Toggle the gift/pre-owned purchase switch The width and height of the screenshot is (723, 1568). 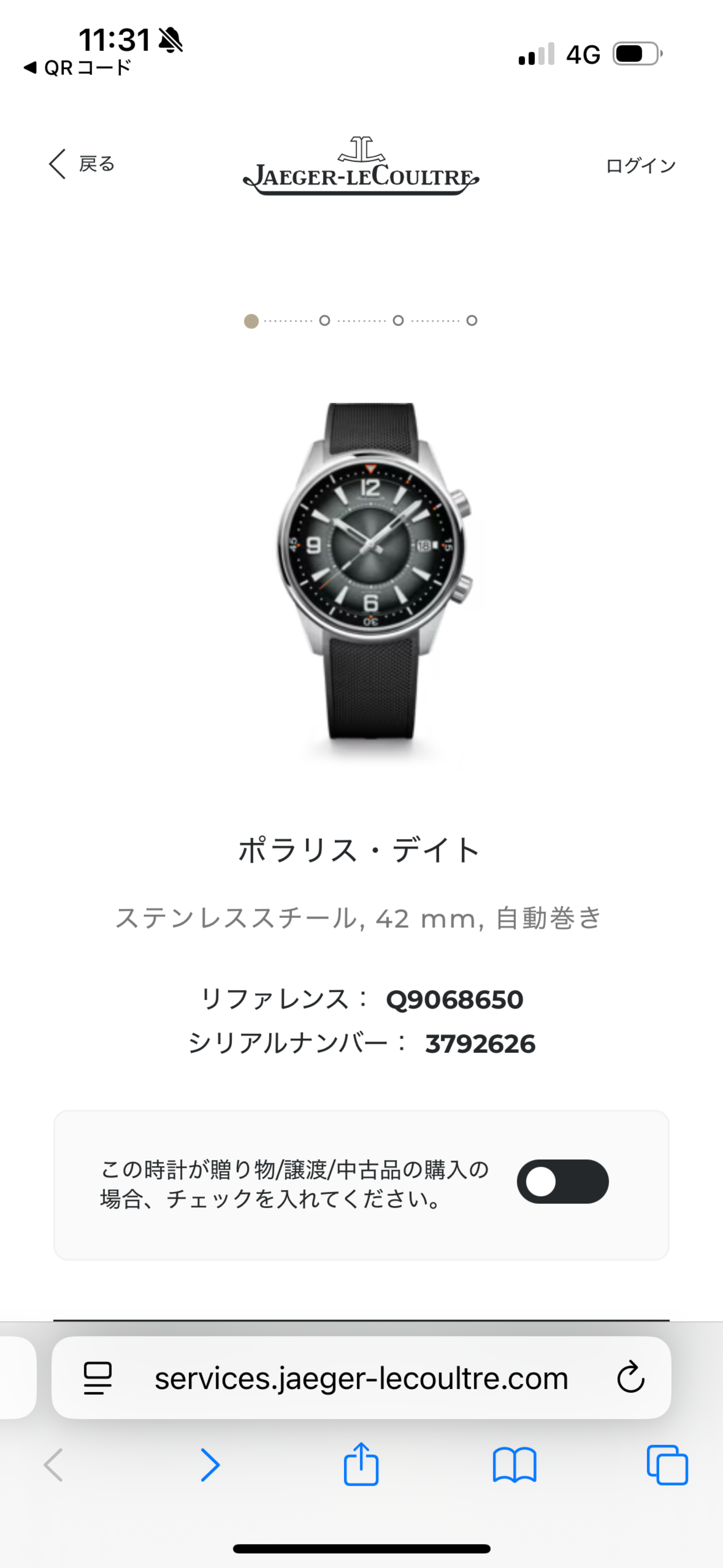pos(562,1181)
